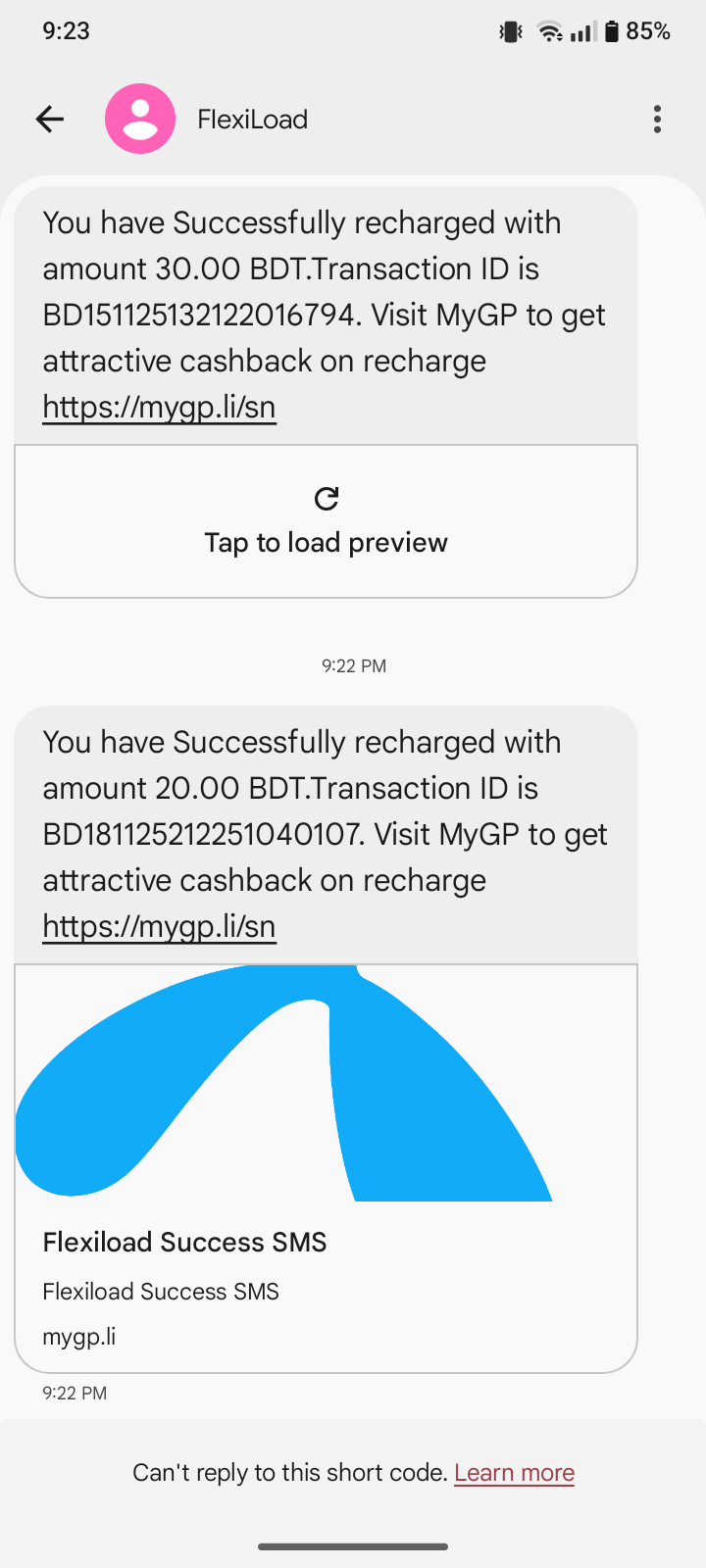Tap to load preview

(x=326, y=521)
